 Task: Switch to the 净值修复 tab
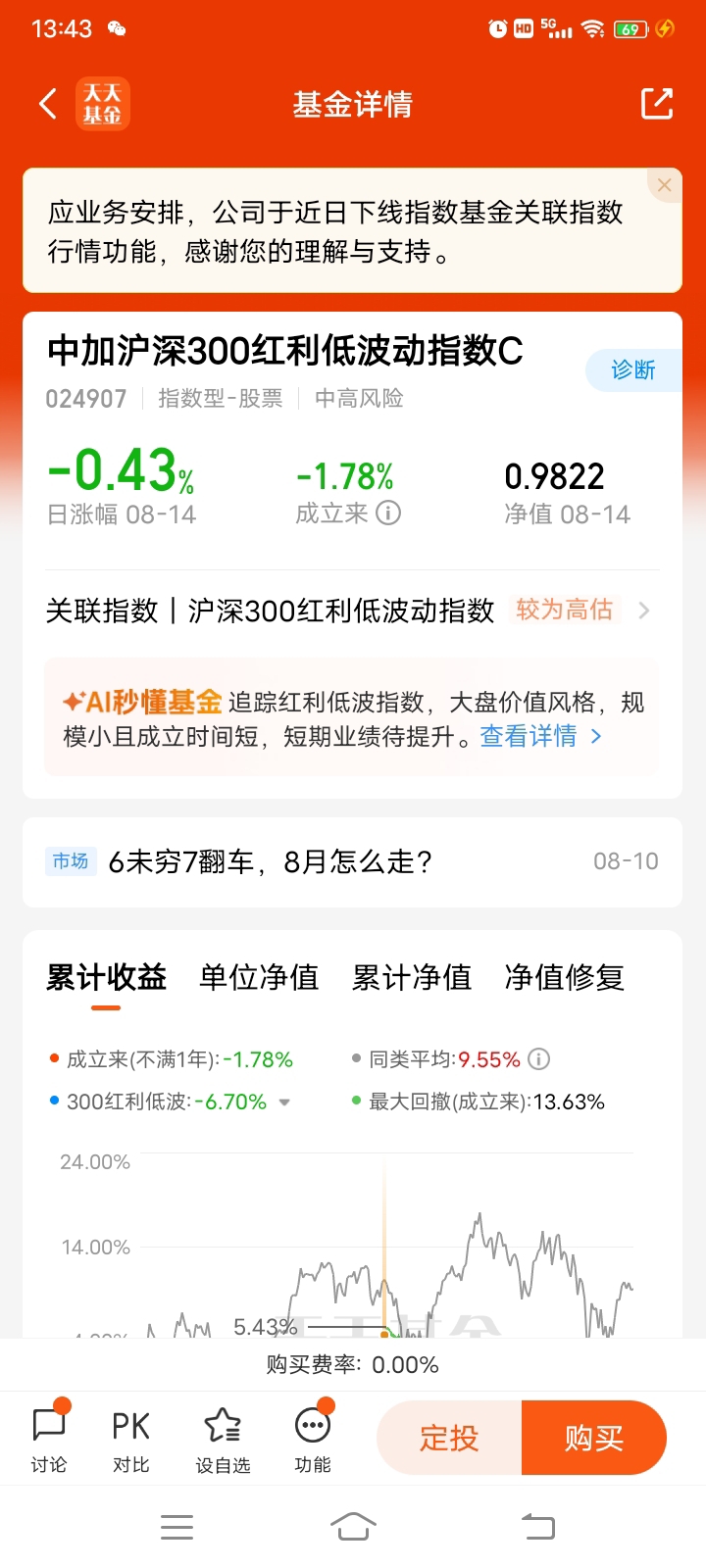(565, 977)
